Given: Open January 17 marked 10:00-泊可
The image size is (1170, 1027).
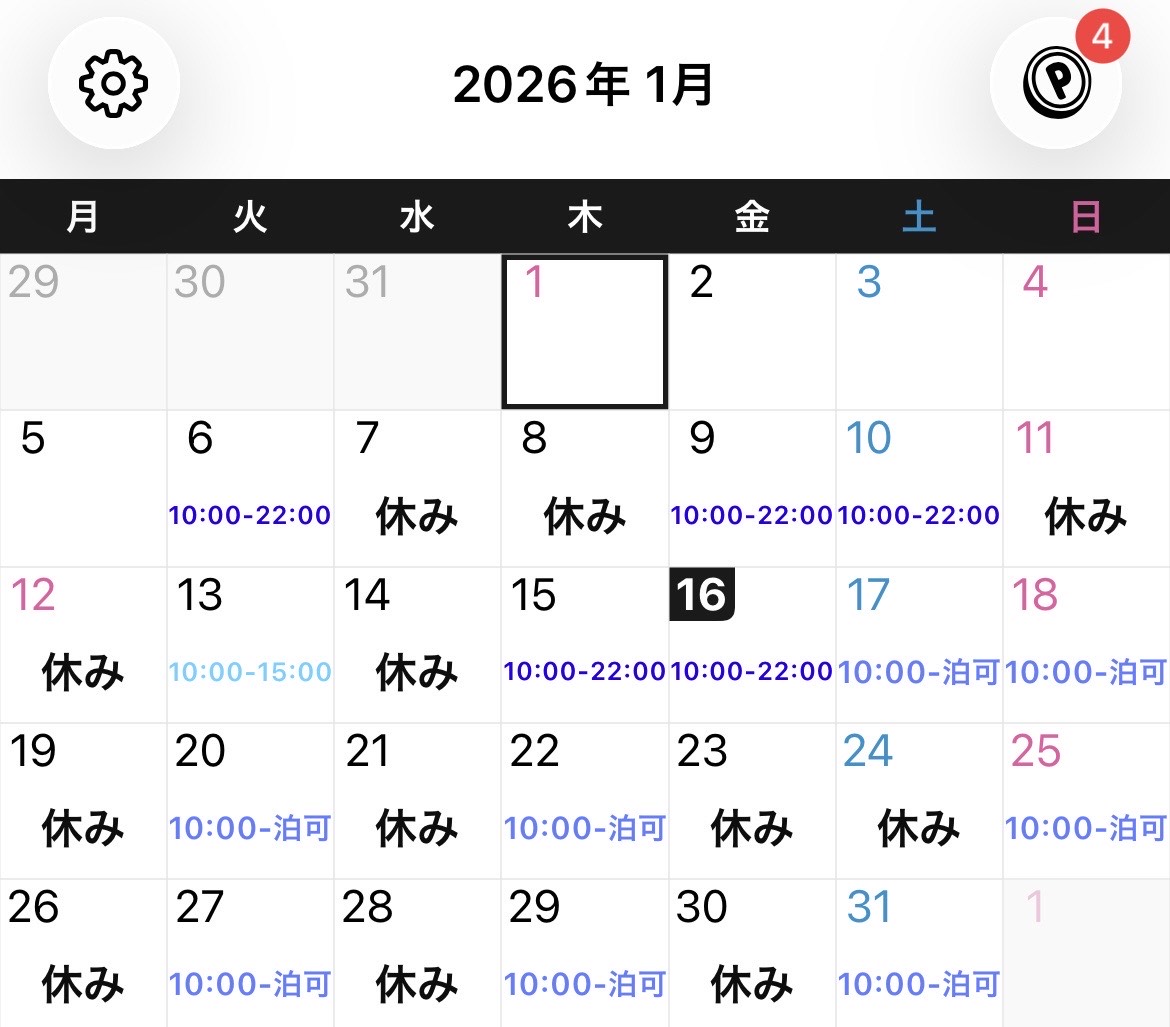Looking at the screenshot, I should coord(919,645).
